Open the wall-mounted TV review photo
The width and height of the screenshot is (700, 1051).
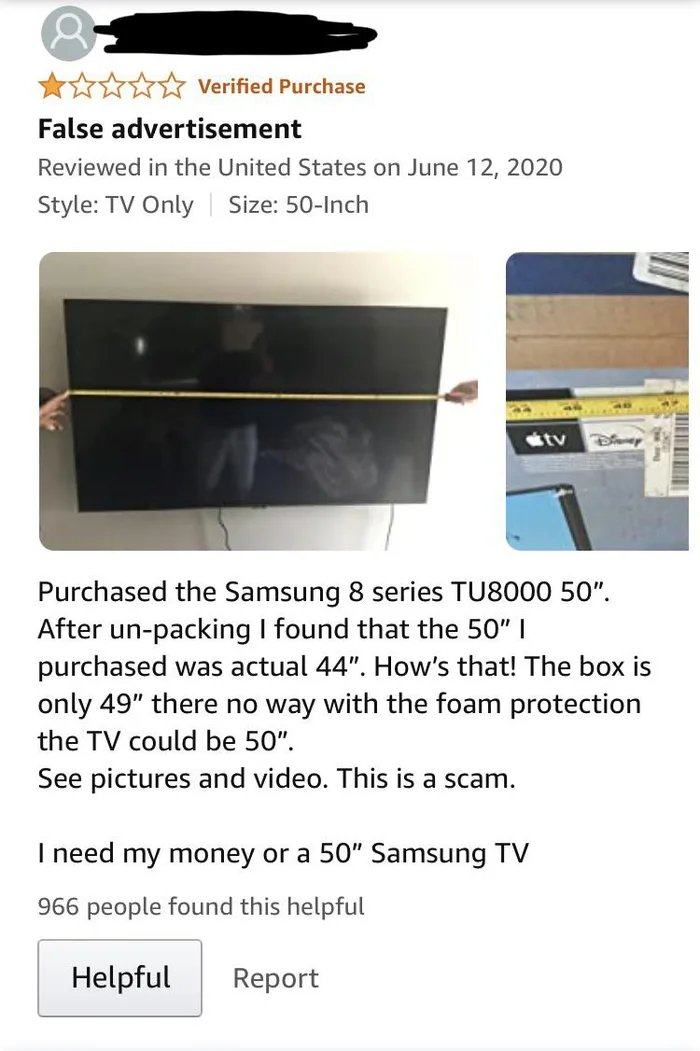click(259, 401)
